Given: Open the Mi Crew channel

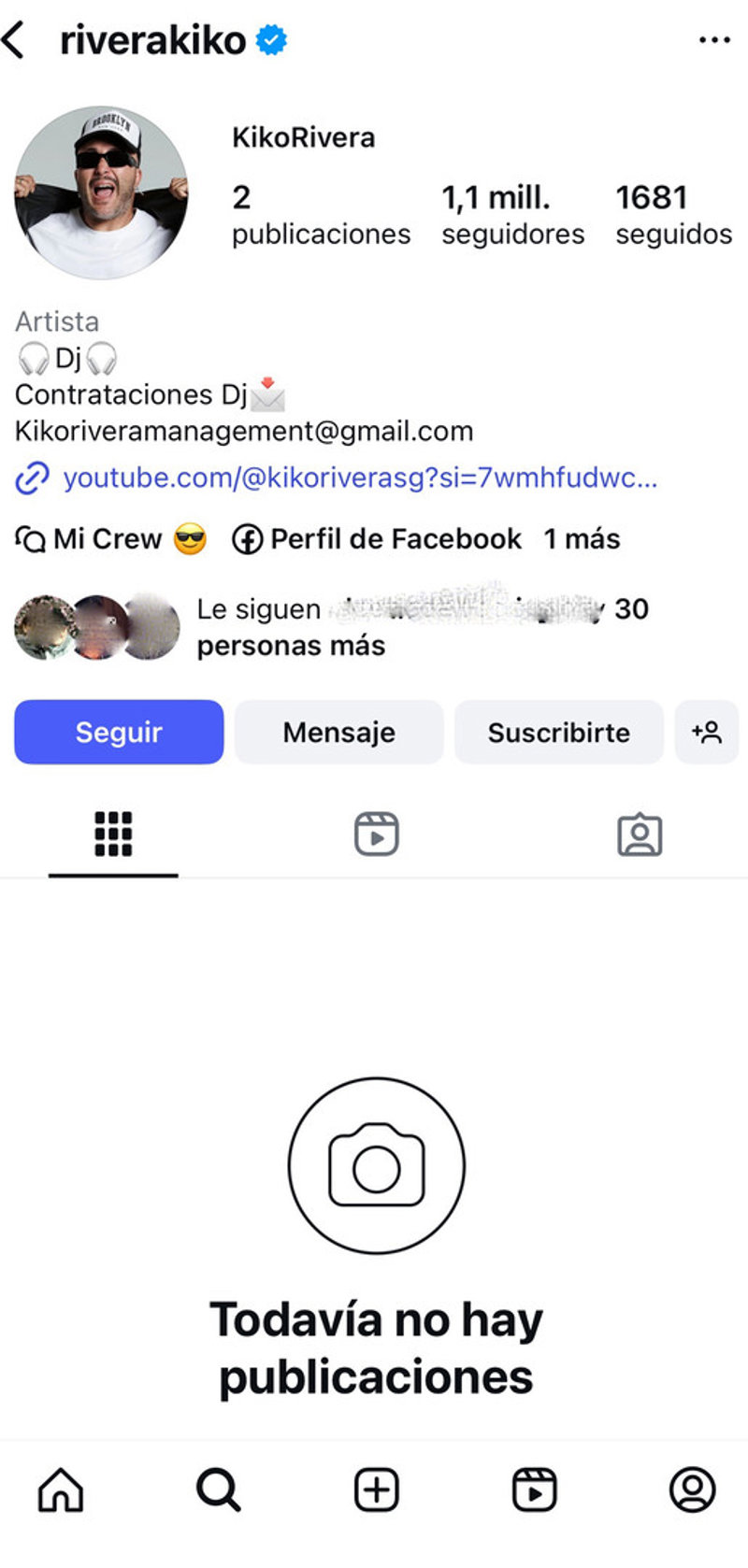Looking at the screenshot, I should [x=110, y=539].
